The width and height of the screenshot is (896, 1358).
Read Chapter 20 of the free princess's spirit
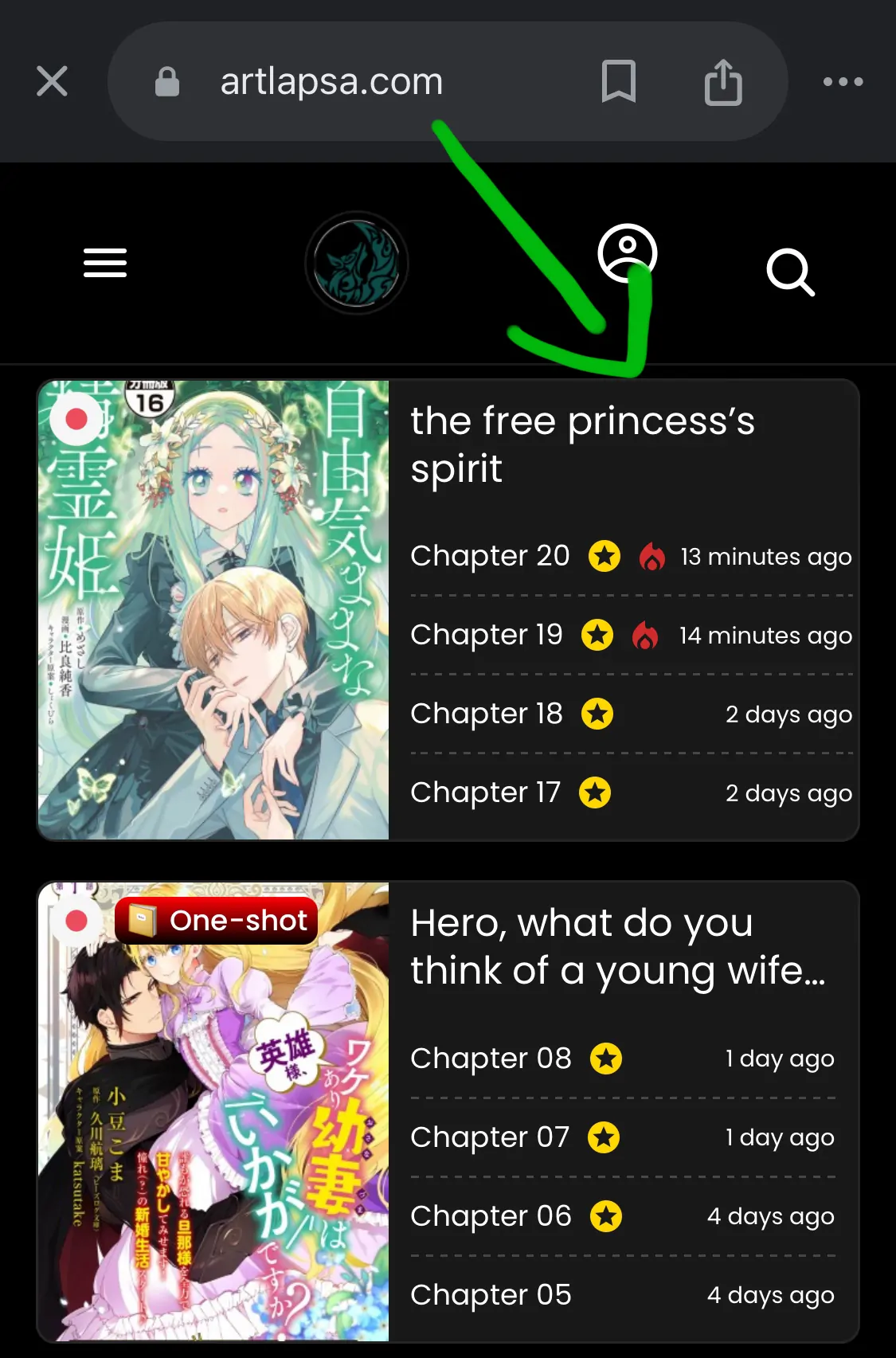(x=490, y=556)
